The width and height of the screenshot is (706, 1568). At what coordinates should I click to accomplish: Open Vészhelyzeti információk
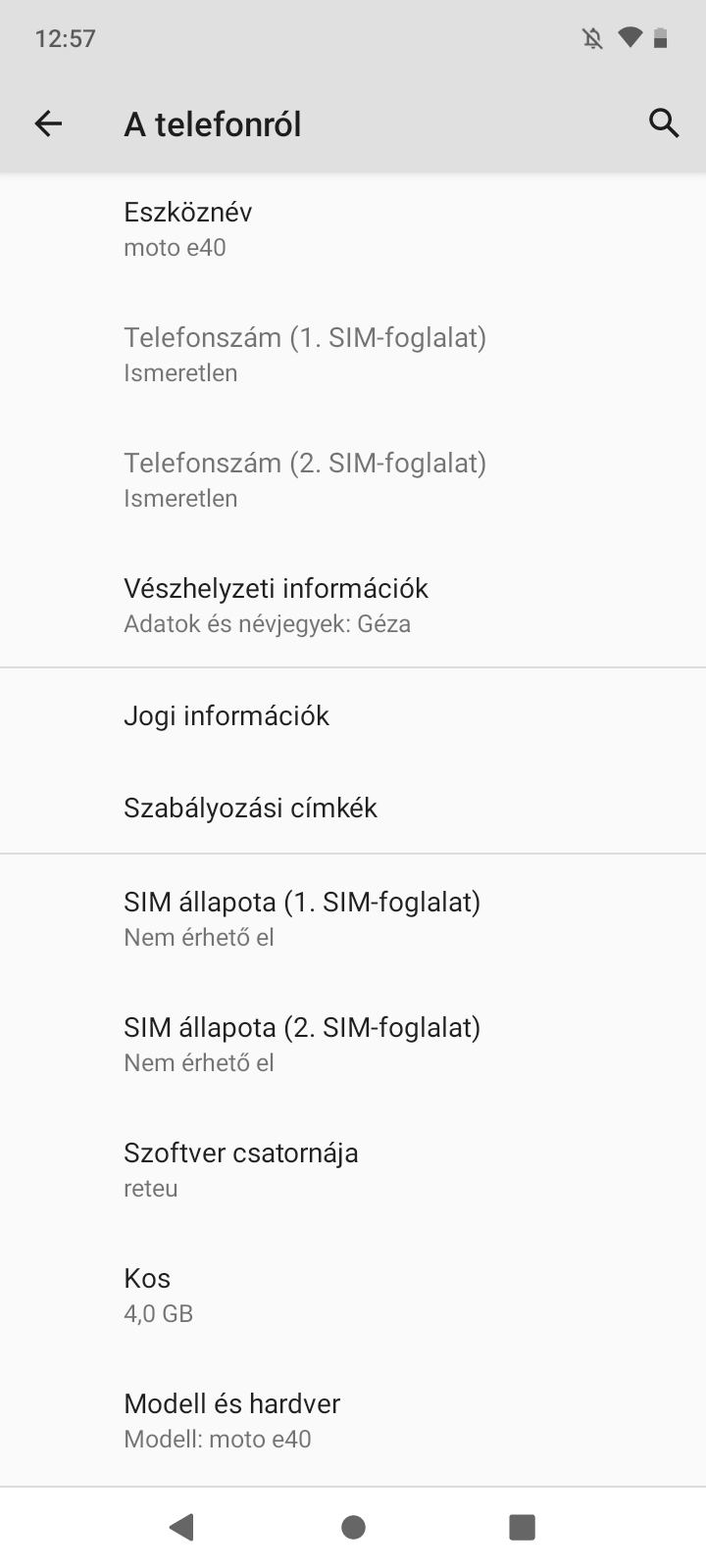(x=353, y=606)
